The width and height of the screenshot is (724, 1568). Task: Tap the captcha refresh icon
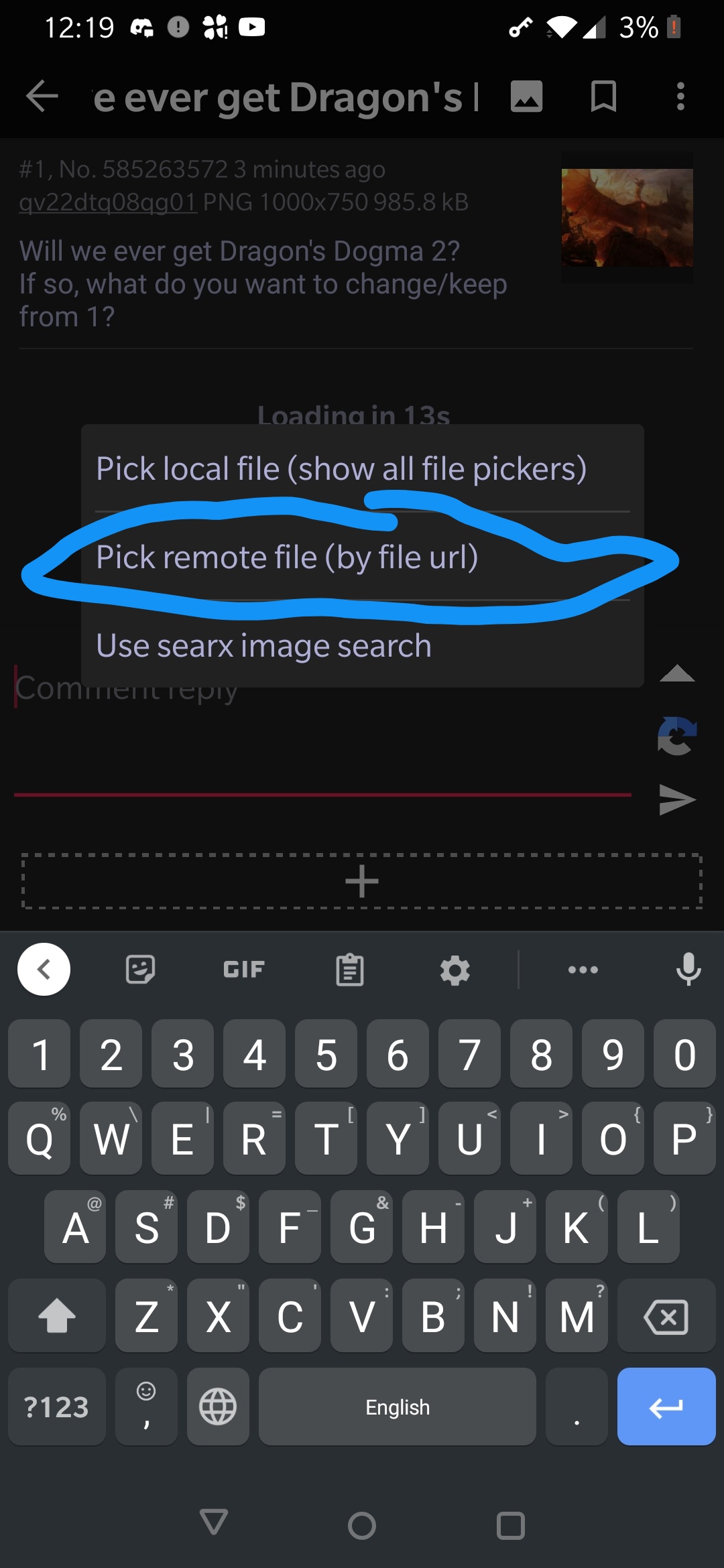pos(678,736)
